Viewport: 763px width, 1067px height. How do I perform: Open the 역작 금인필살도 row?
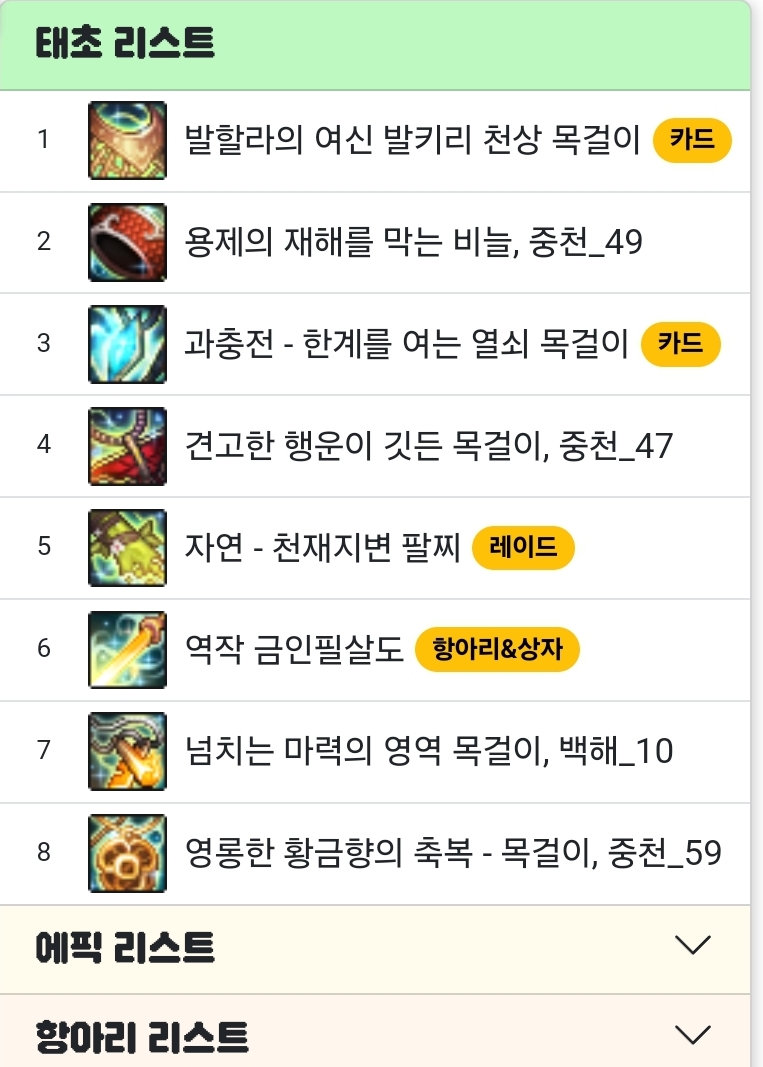(x=294, y=650)
